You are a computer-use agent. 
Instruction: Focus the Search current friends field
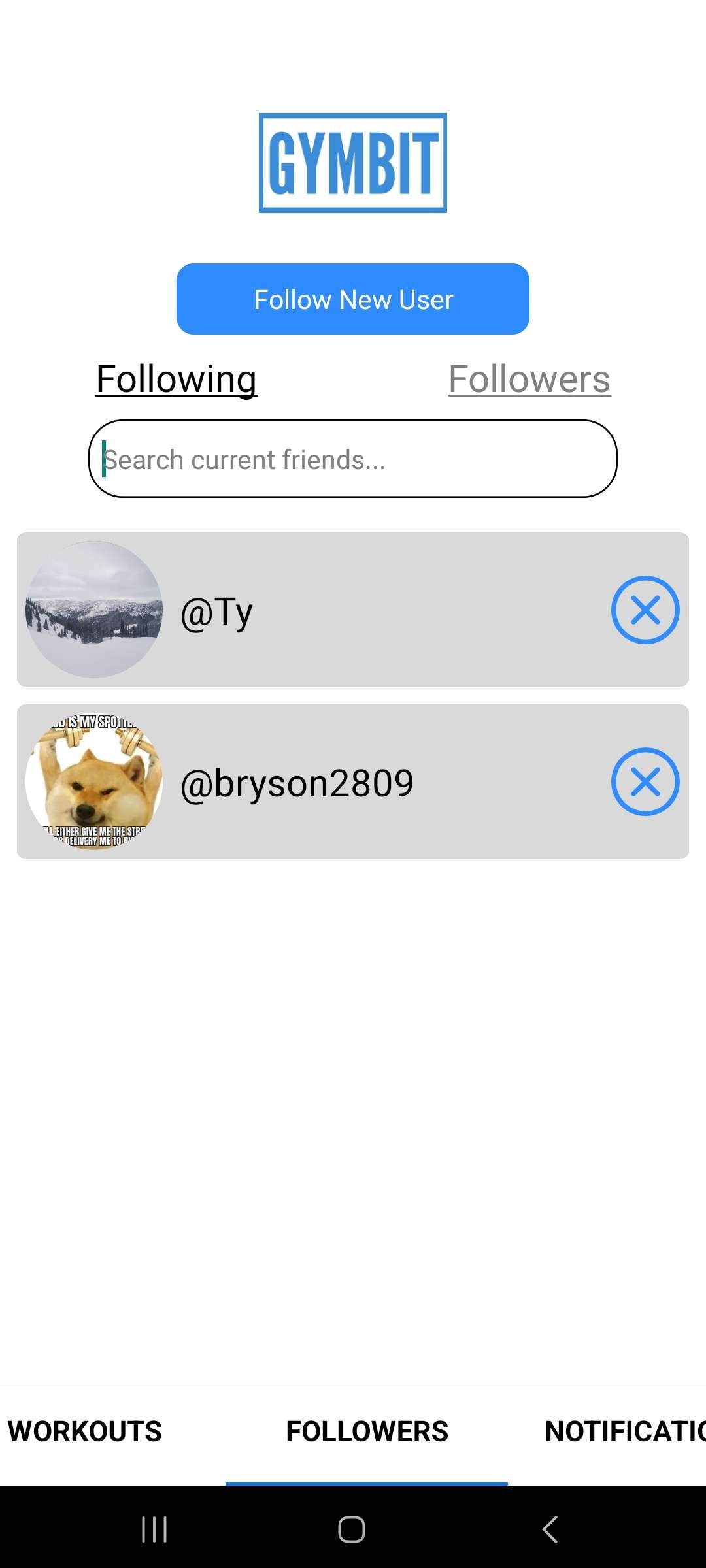tap(353, 459)
